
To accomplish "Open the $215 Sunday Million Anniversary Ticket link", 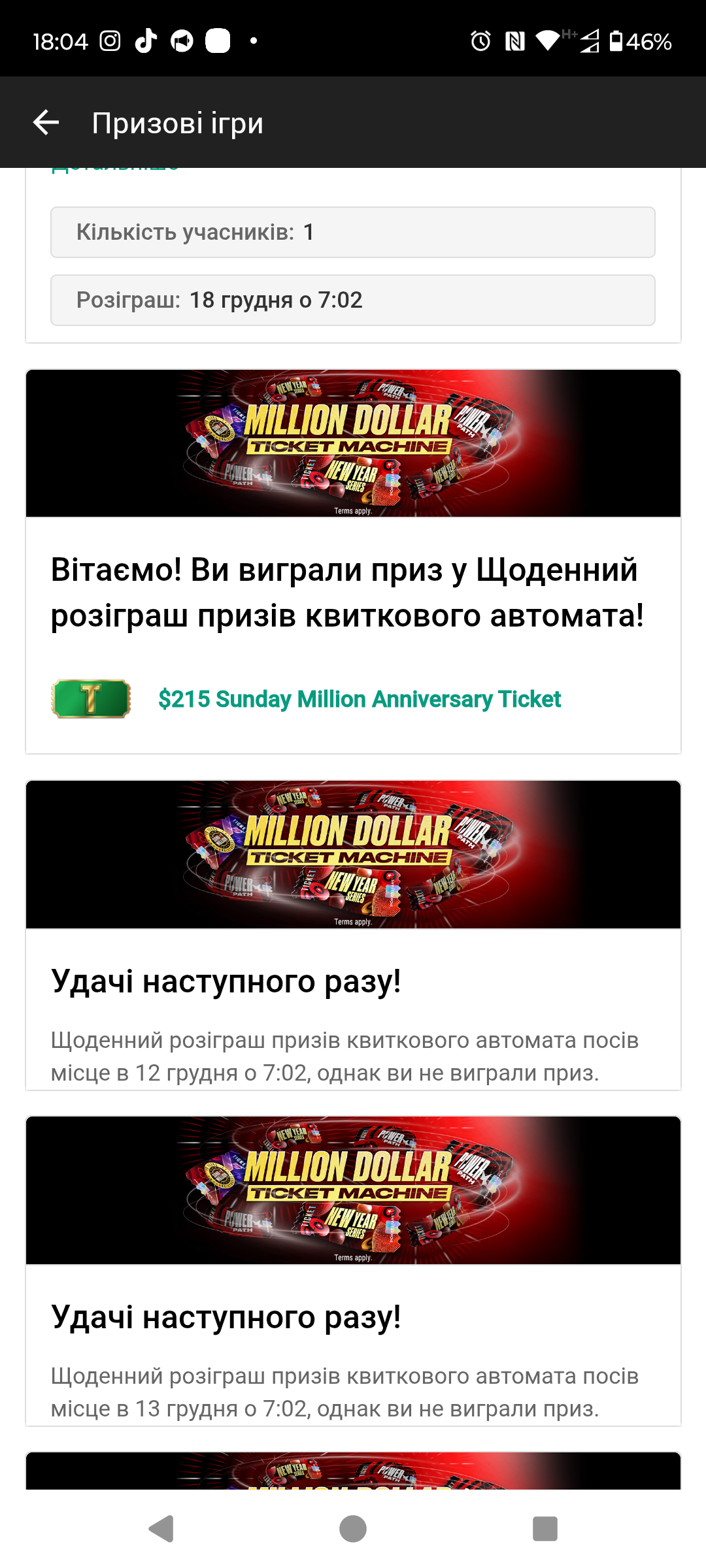I will [x=359, y=699].
